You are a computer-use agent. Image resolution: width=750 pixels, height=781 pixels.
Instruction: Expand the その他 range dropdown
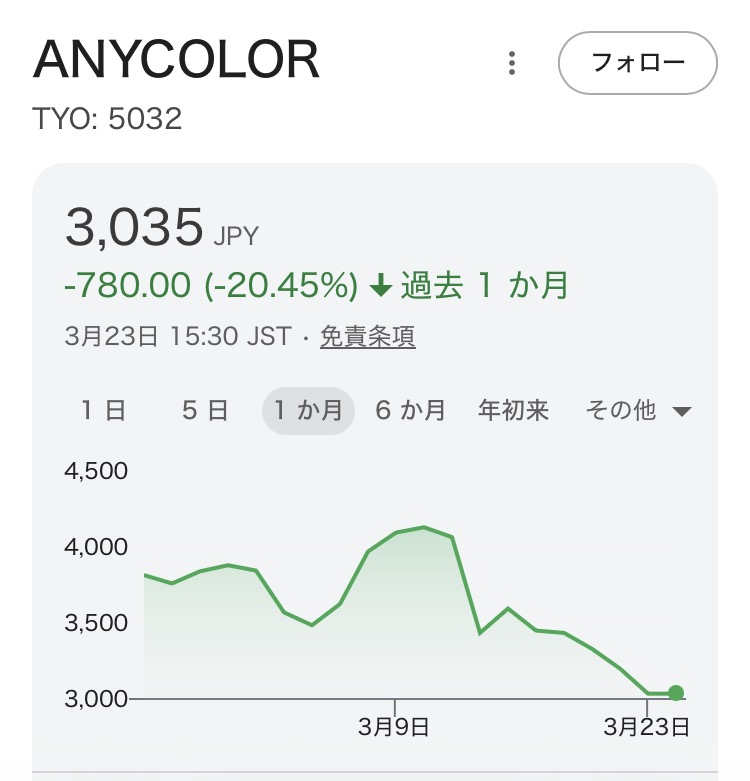pos(638,410)
